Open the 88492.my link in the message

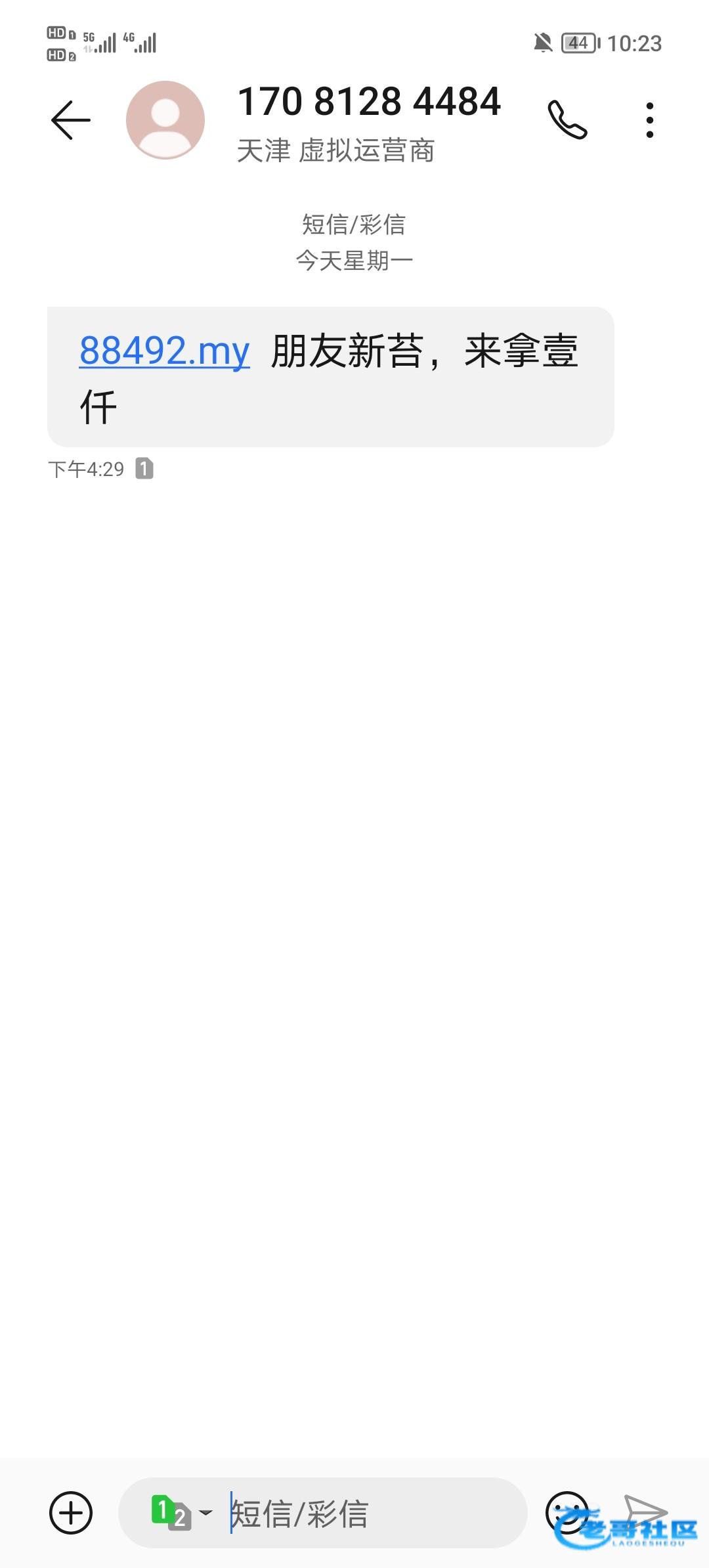[x=165, y=351]
